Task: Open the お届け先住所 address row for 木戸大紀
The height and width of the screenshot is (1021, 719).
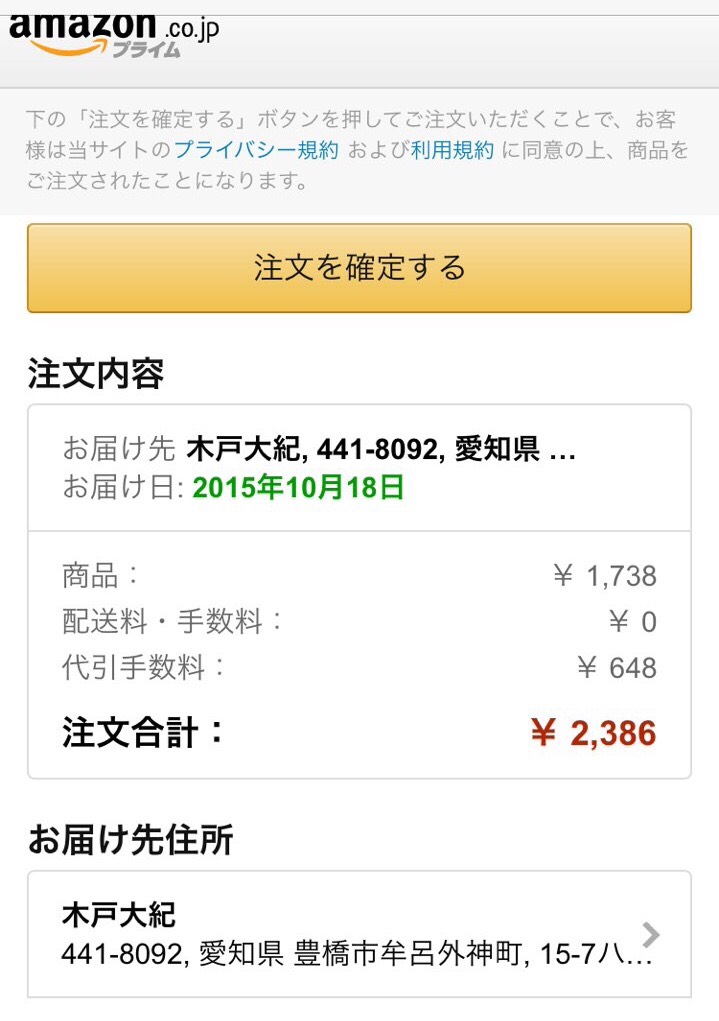Action: (359, 934)
